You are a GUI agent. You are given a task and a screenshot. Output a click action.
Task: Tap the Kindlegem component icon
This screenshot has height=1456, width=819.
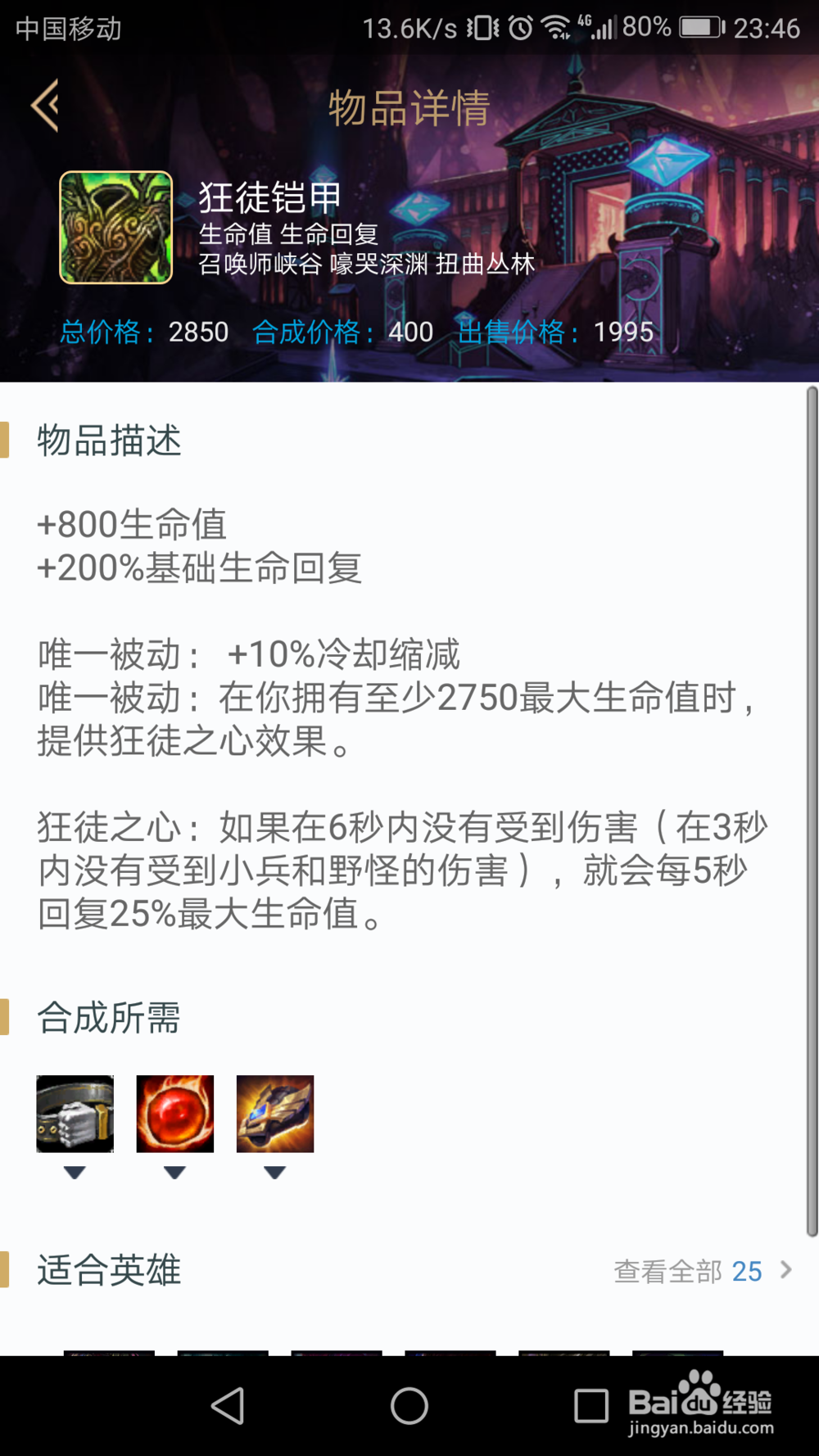[x=274, y=1114]
